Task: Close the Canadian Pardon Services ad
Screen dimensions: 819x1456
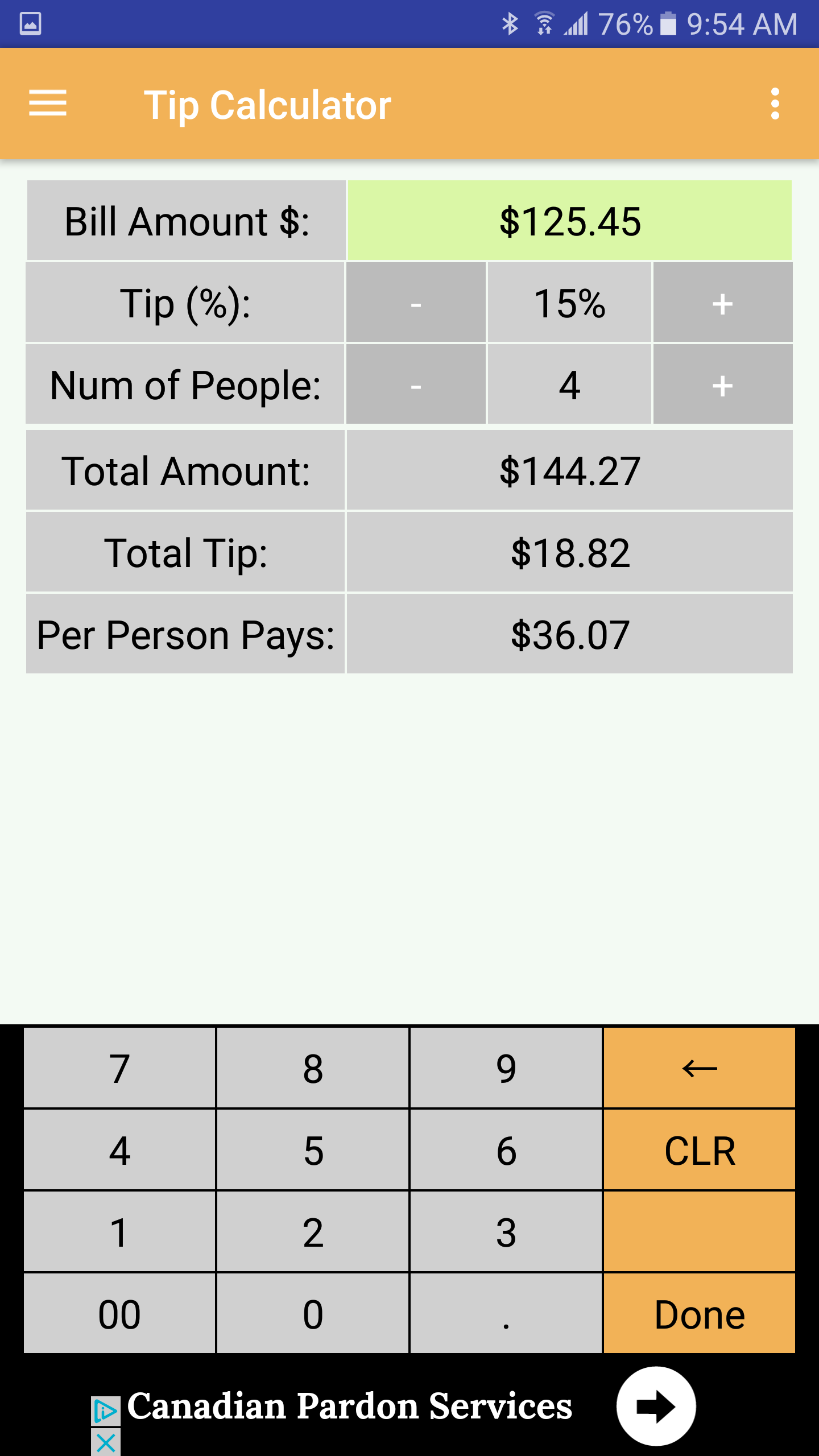Action: (x=106, y=1442)
